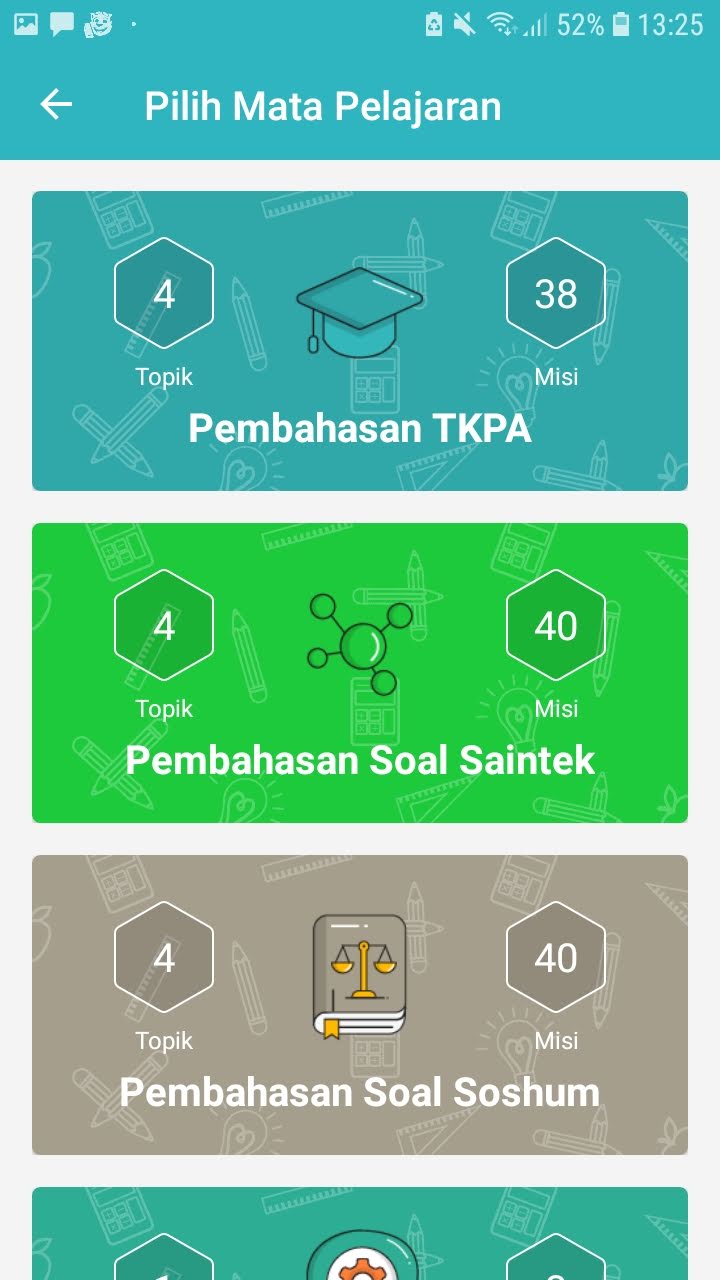Viewport: 720px width, 1280px height.
Task: Tap the 40 Misi badge on Soshum card
Action: [556, 957]
